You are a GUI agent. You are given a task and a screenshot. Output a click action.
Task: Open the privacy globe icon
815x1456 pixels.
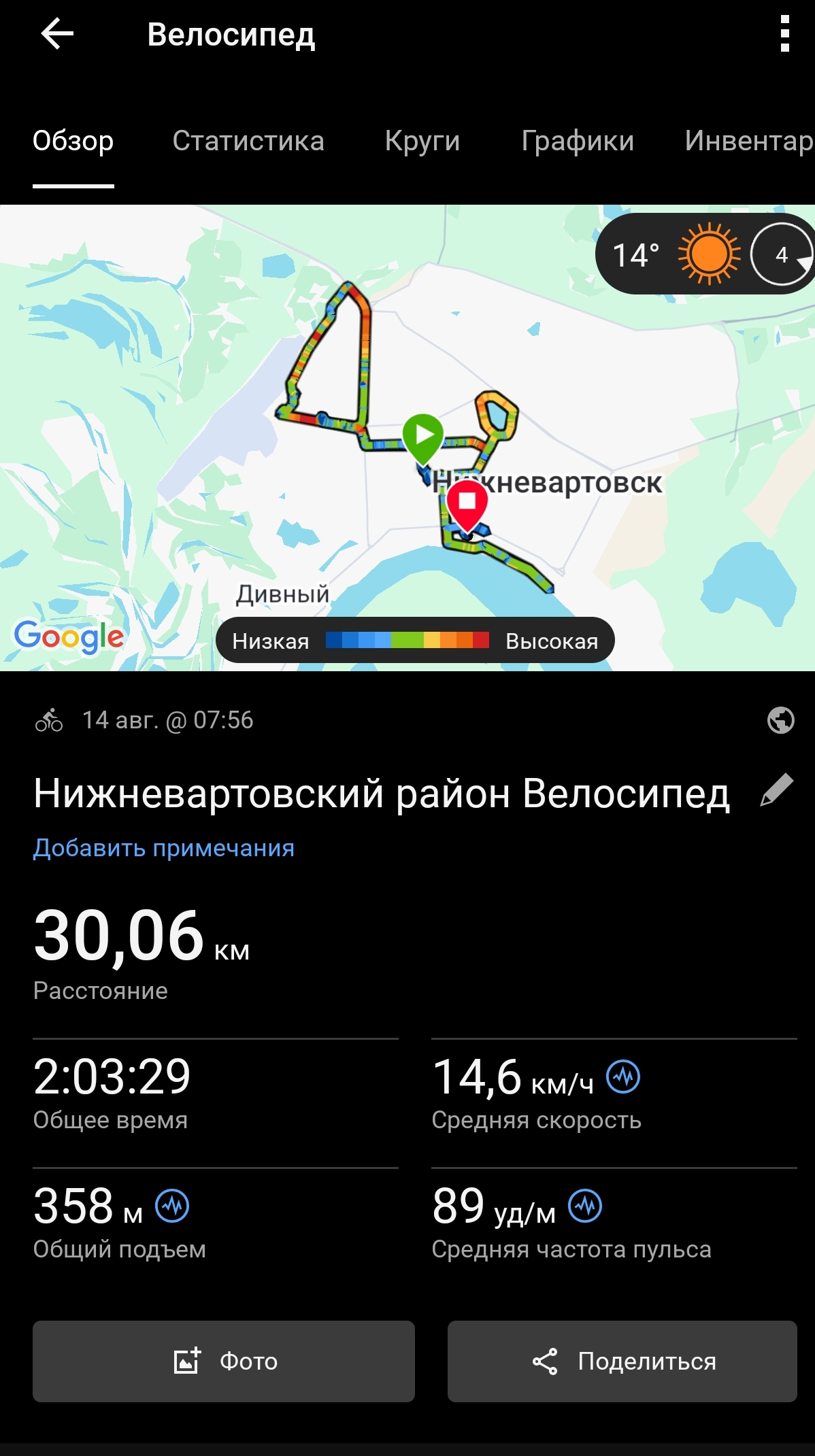point(780,720)
